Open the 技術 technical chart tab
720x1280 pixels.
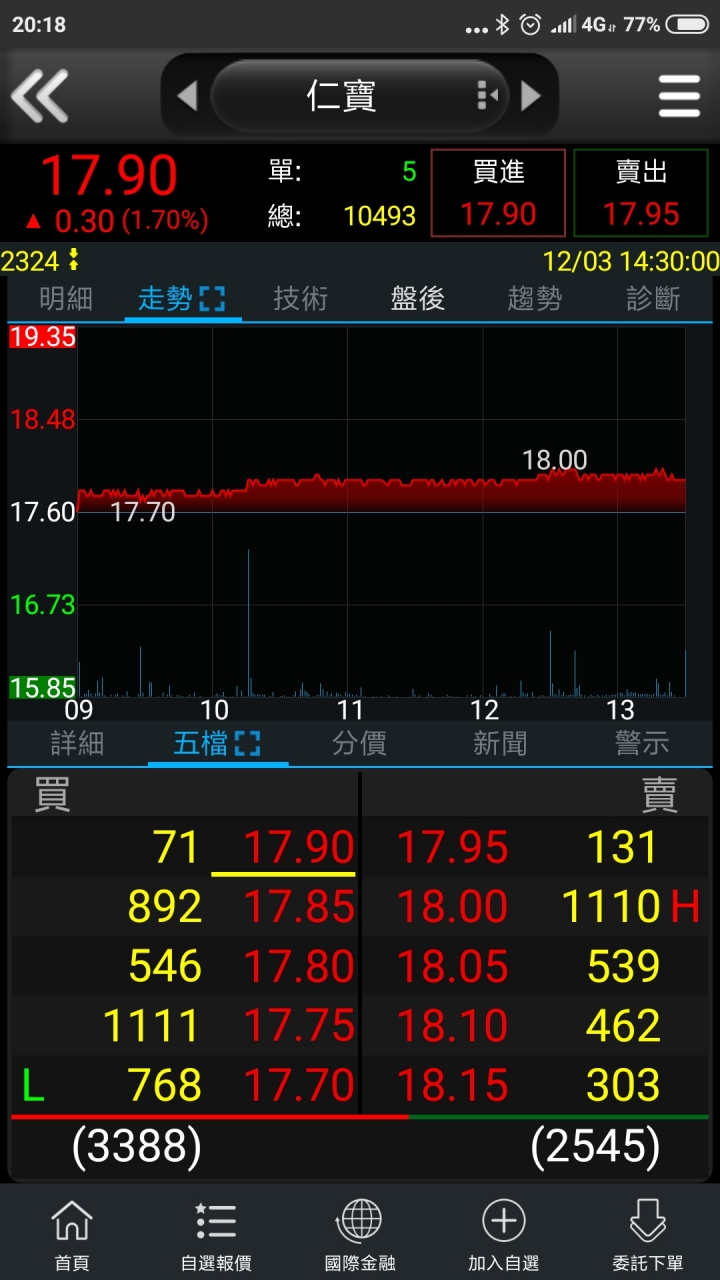[301, 298]
